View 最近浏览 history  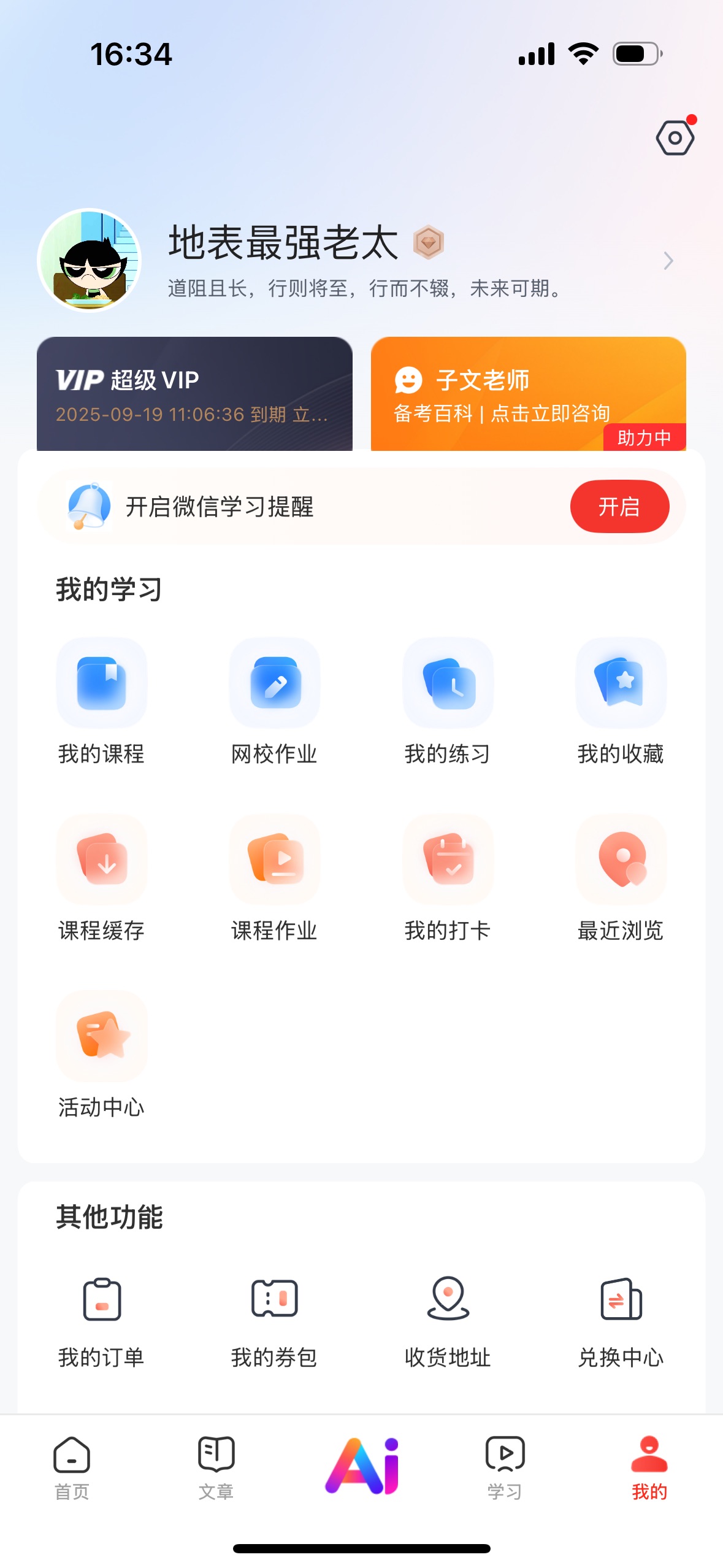point(621,878)
